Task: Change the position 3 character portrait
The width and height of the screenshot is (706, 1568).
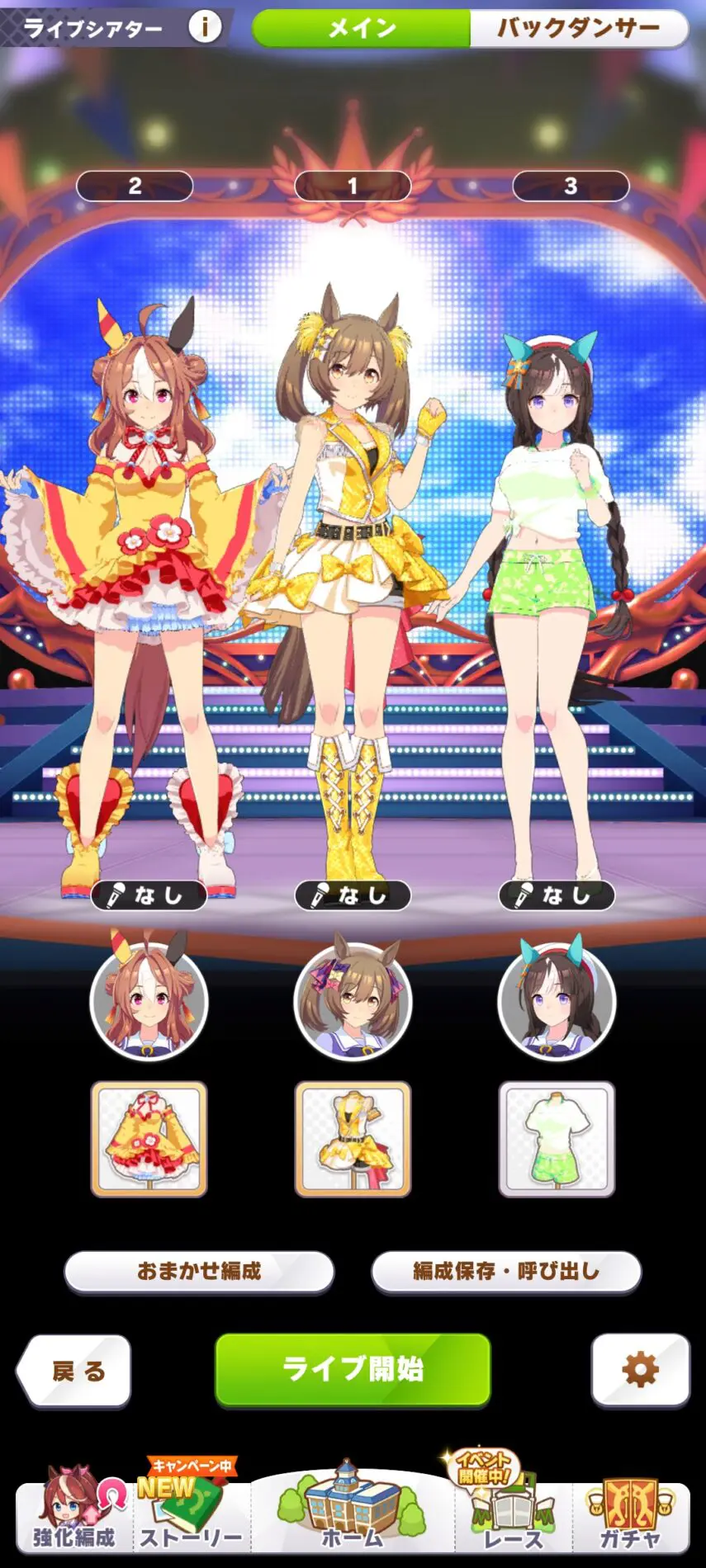Action: click(557, 1000)
